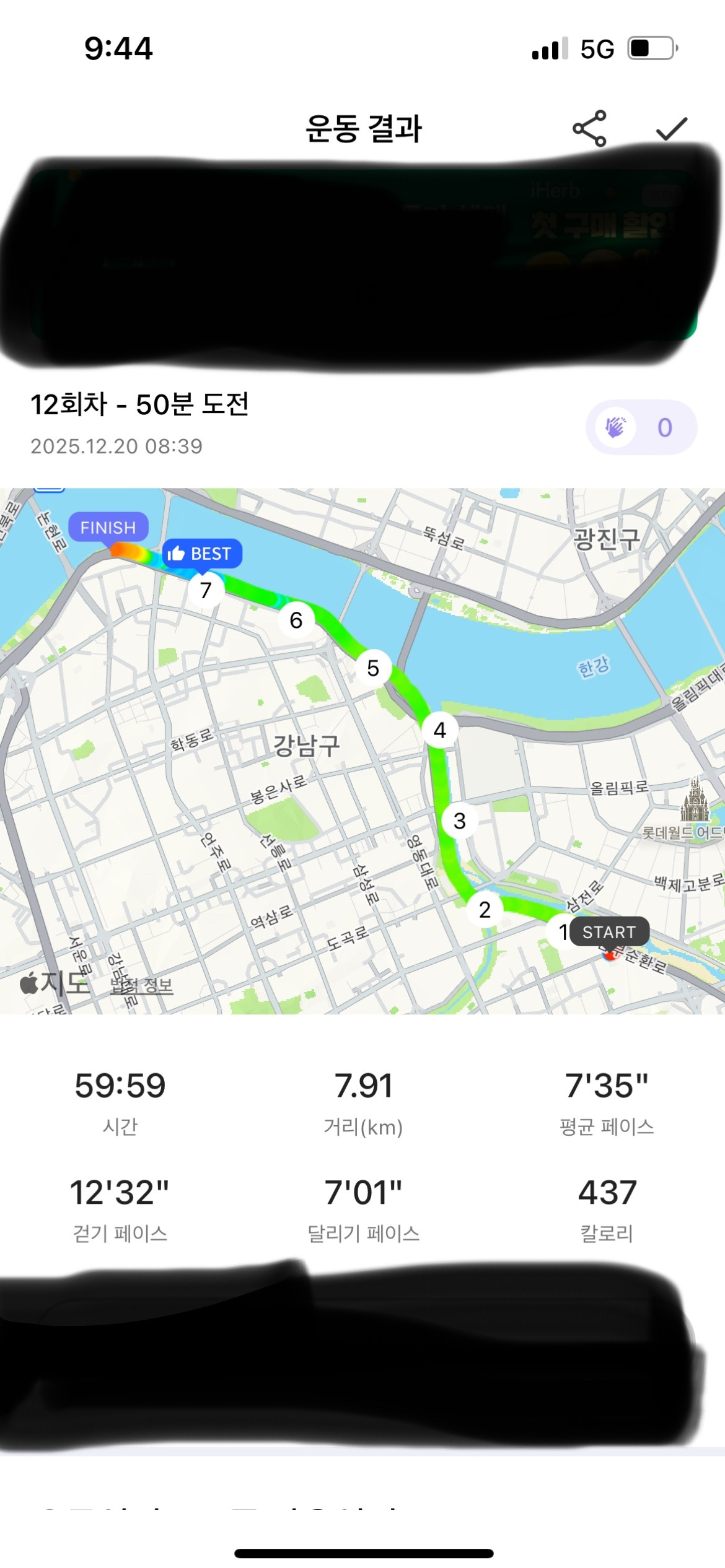
Task: Open the 법적 정보 legal link
Action: (x=142, y=985)
